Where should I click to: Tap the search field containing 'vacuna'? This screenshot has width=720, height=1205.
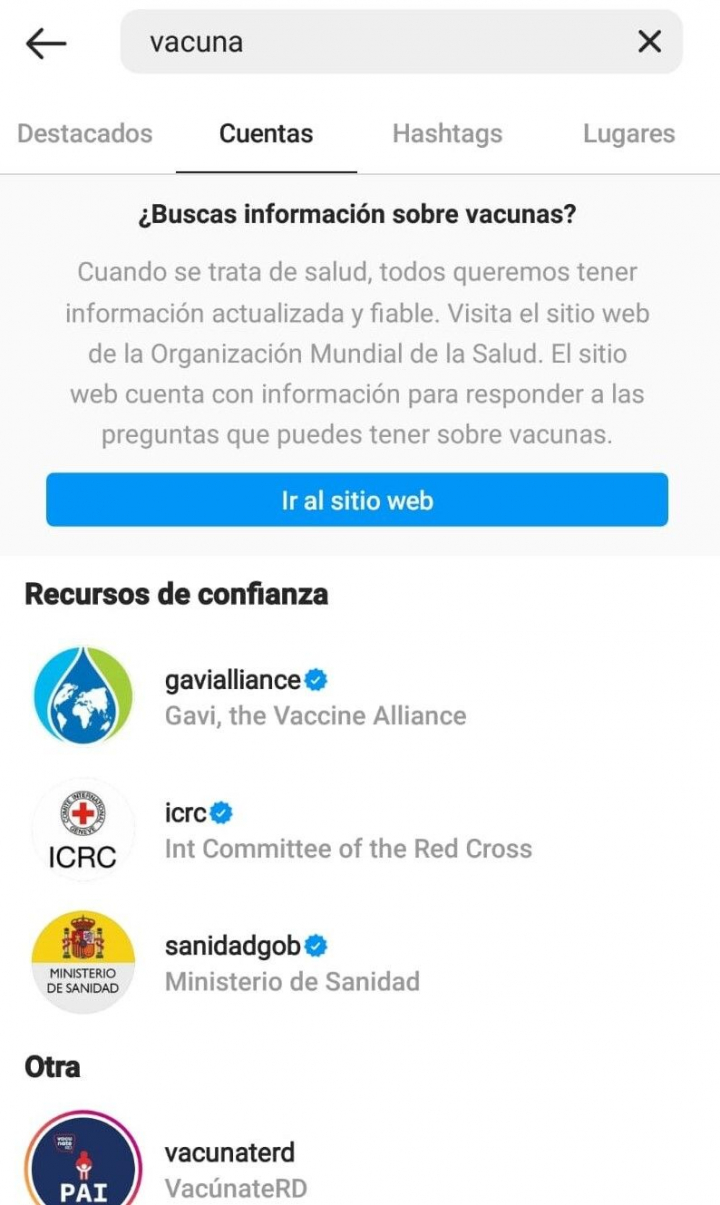coord(380,42)
